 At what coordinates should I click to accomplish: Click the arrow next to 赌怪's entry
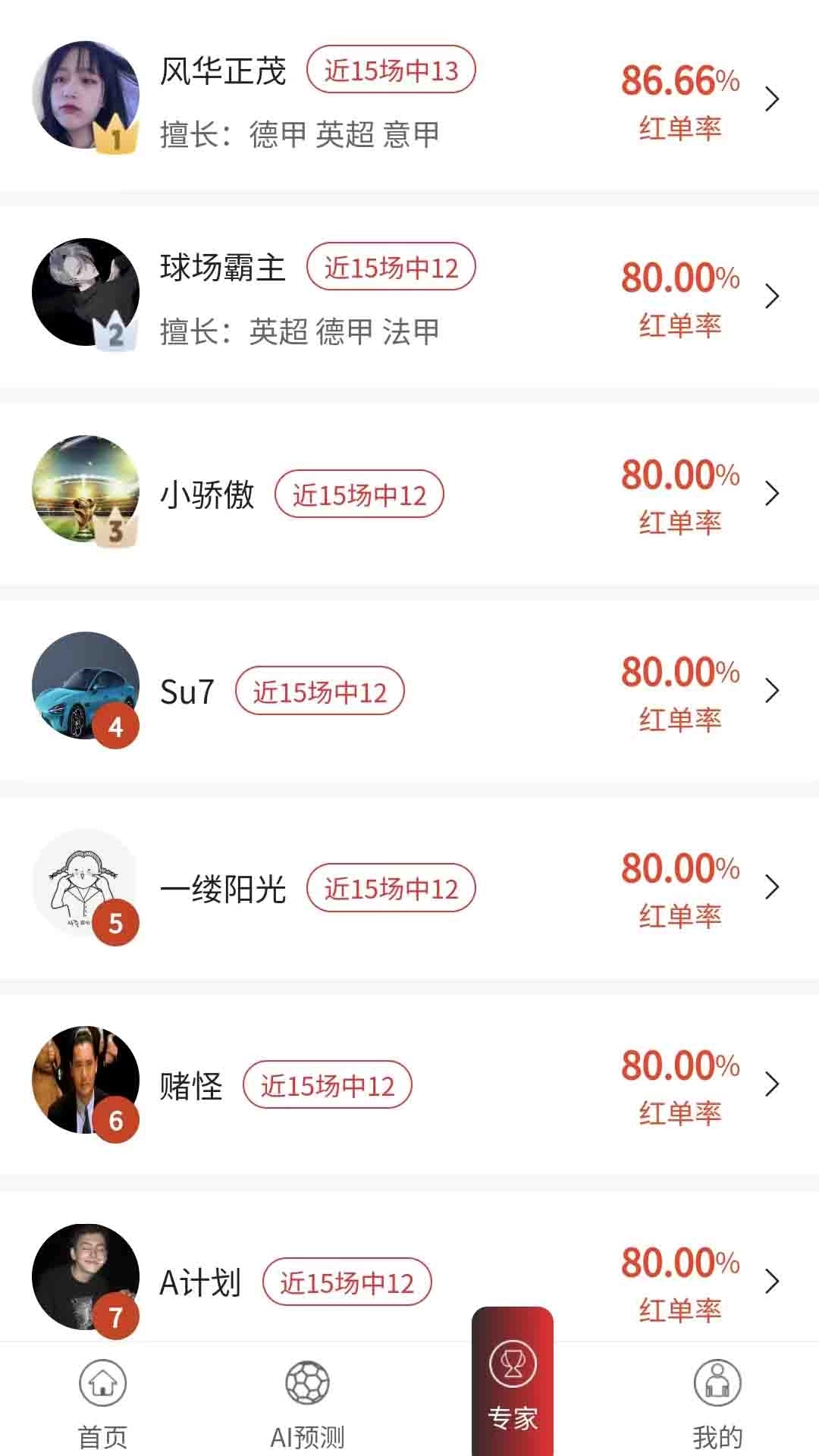click(773, 1084)
